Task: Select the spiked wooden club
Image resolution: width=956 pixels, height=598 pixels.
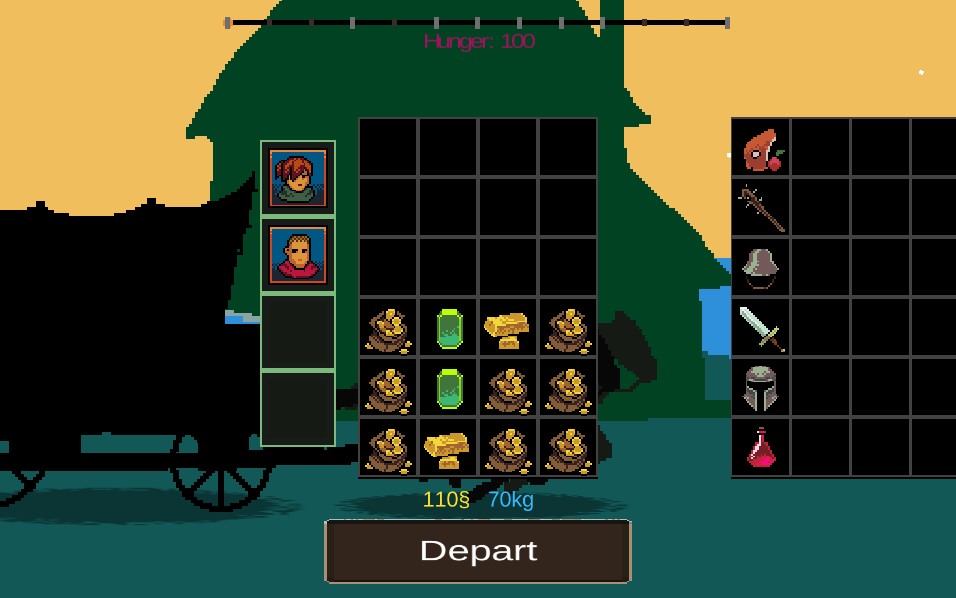Action: click(762, 210)
